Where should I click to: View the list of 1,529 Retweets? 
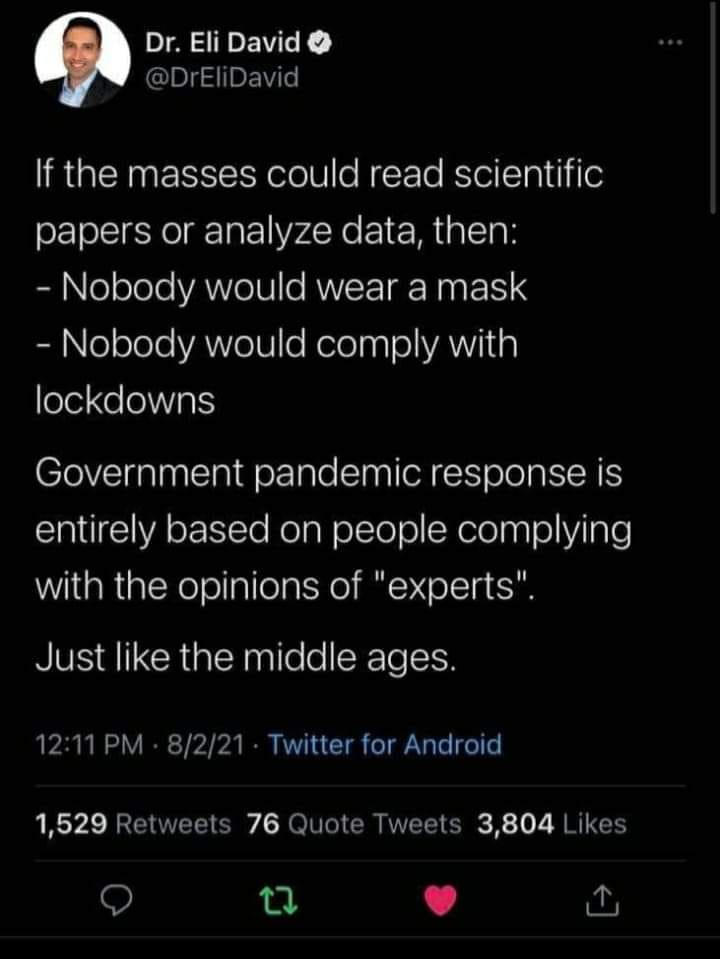tap(133, 823)
